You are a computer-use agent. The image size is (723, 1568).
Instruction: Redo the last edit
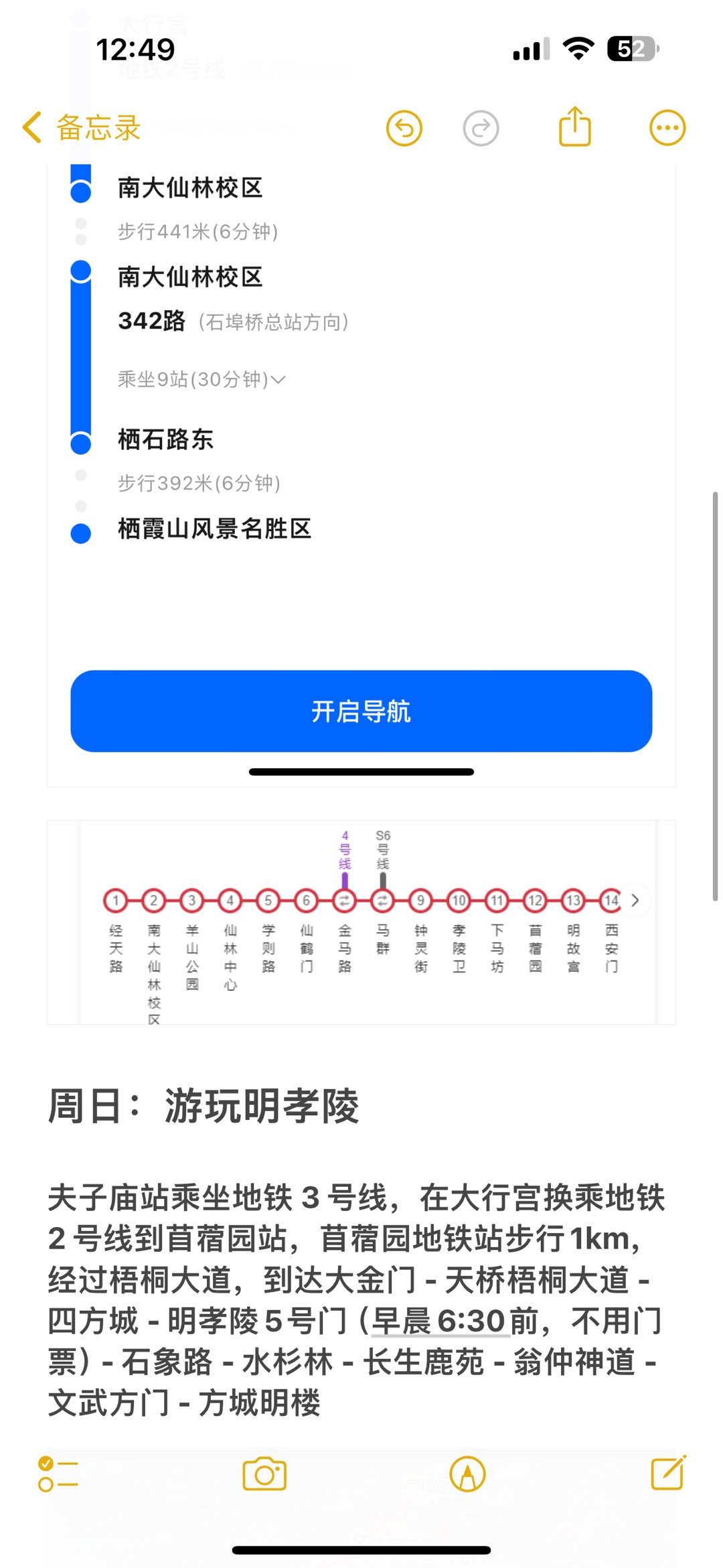click(x=481, y=127)
